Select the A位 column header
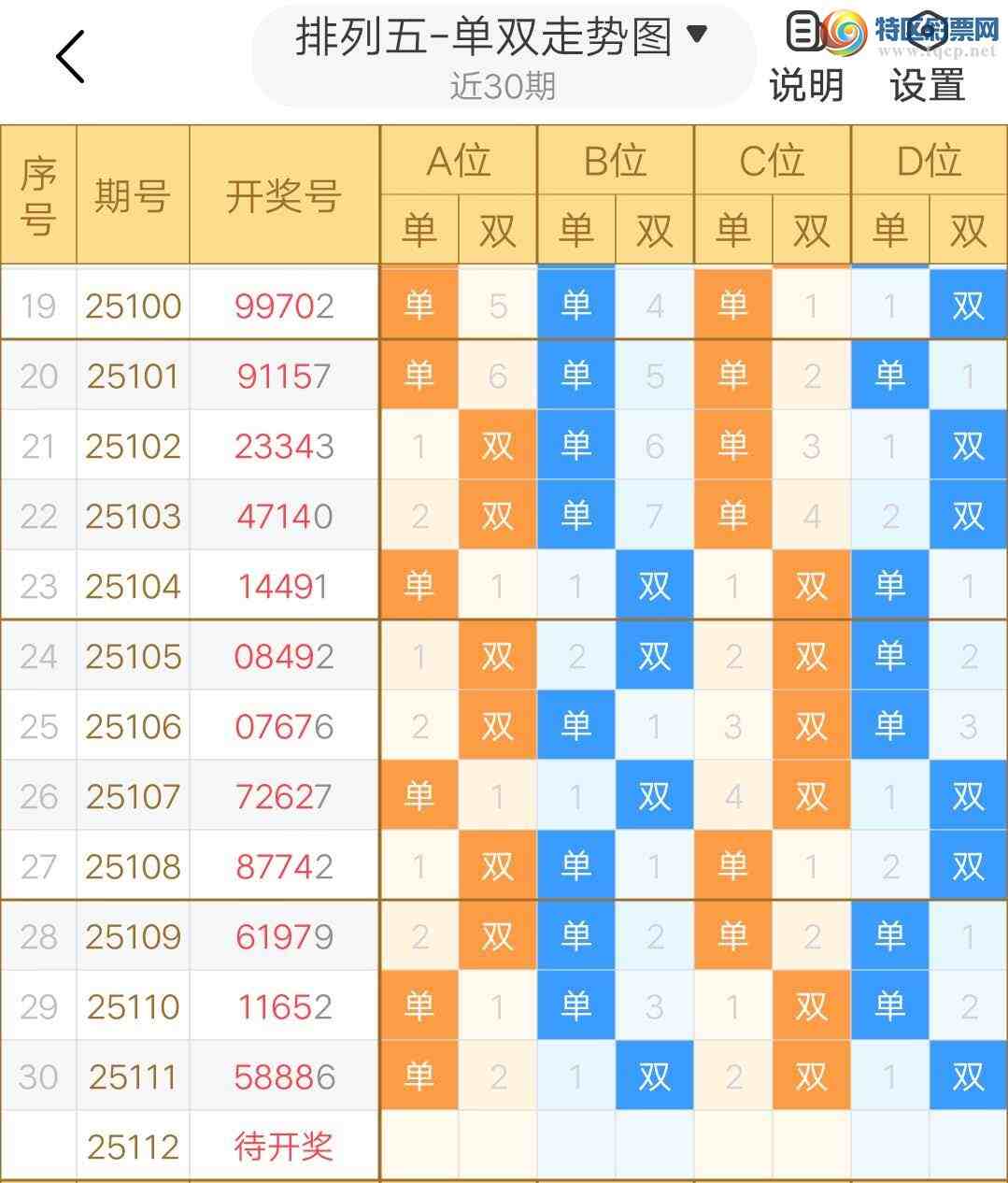 pos(457,161)
